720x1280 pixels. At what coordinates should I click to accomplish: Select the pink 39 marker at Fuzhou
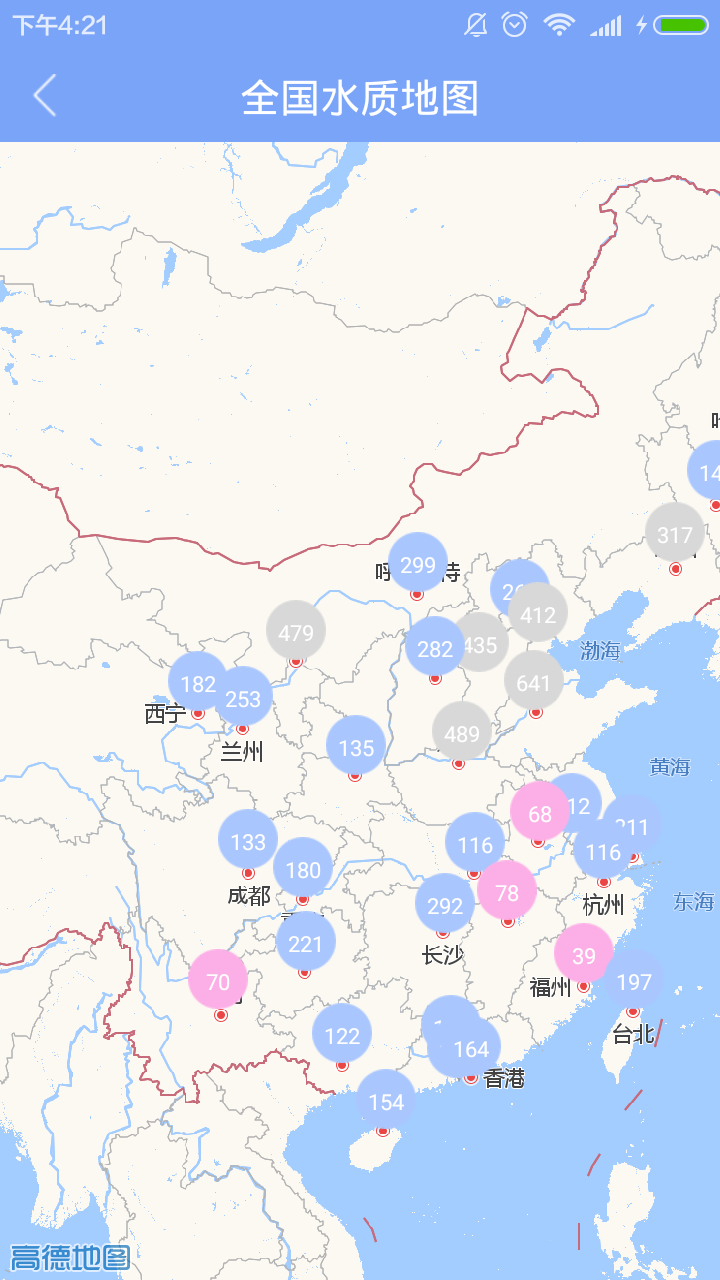(583, 955)
